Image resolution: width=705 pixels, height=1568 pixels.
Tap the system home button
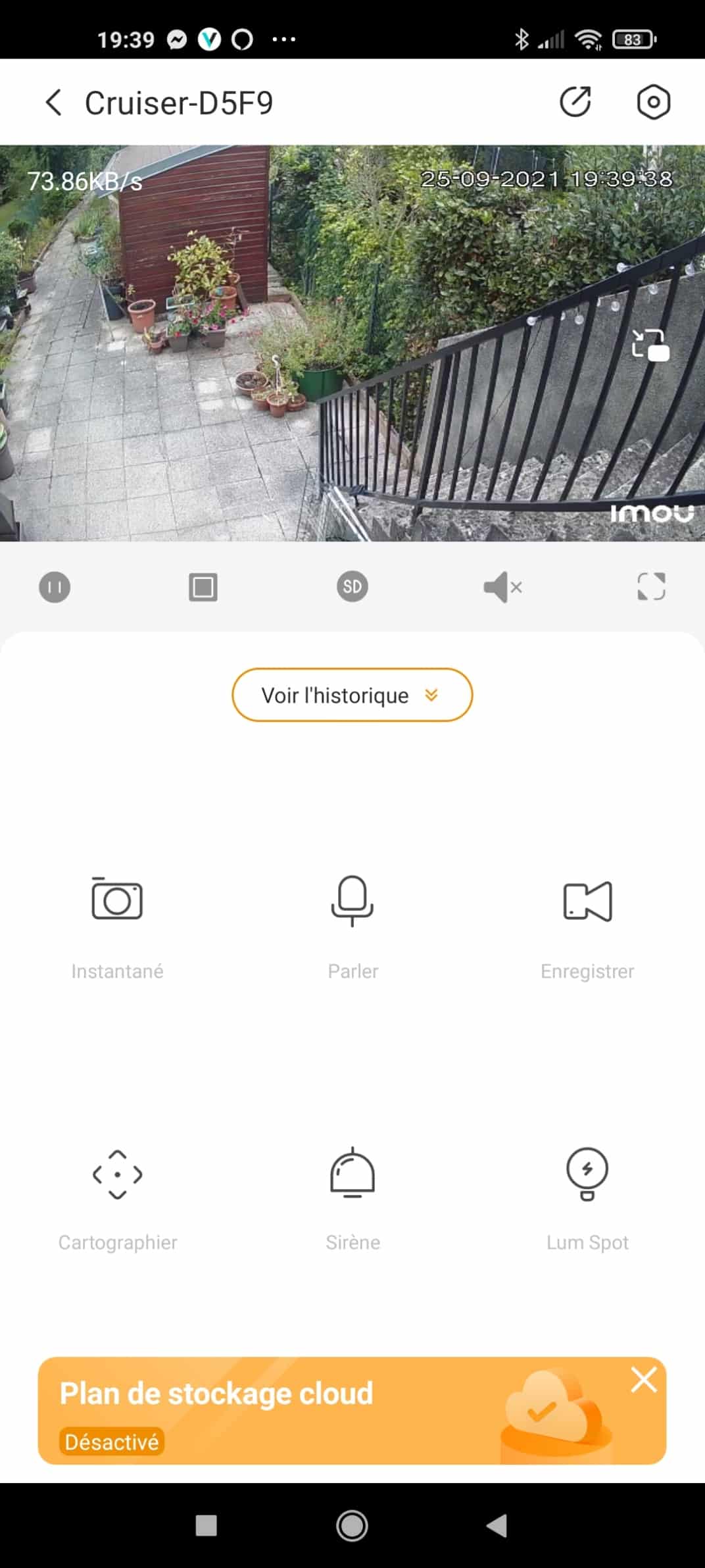pos(352,1525)
